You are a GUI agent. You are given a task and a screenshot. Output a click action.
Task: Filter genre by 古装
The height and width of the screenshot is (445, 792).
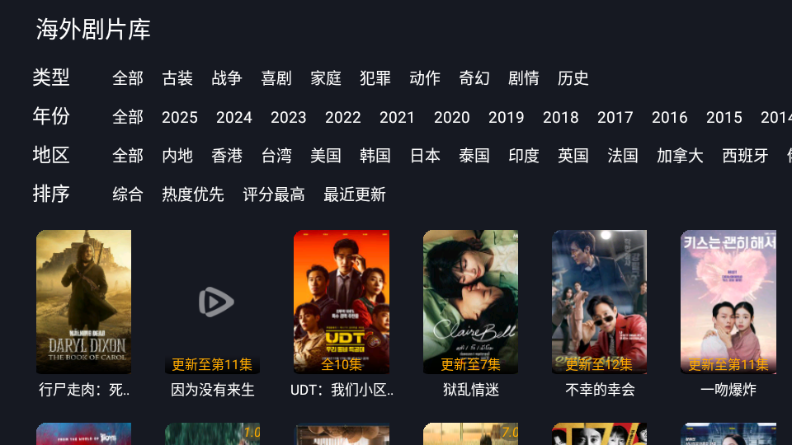coord(177,78)
